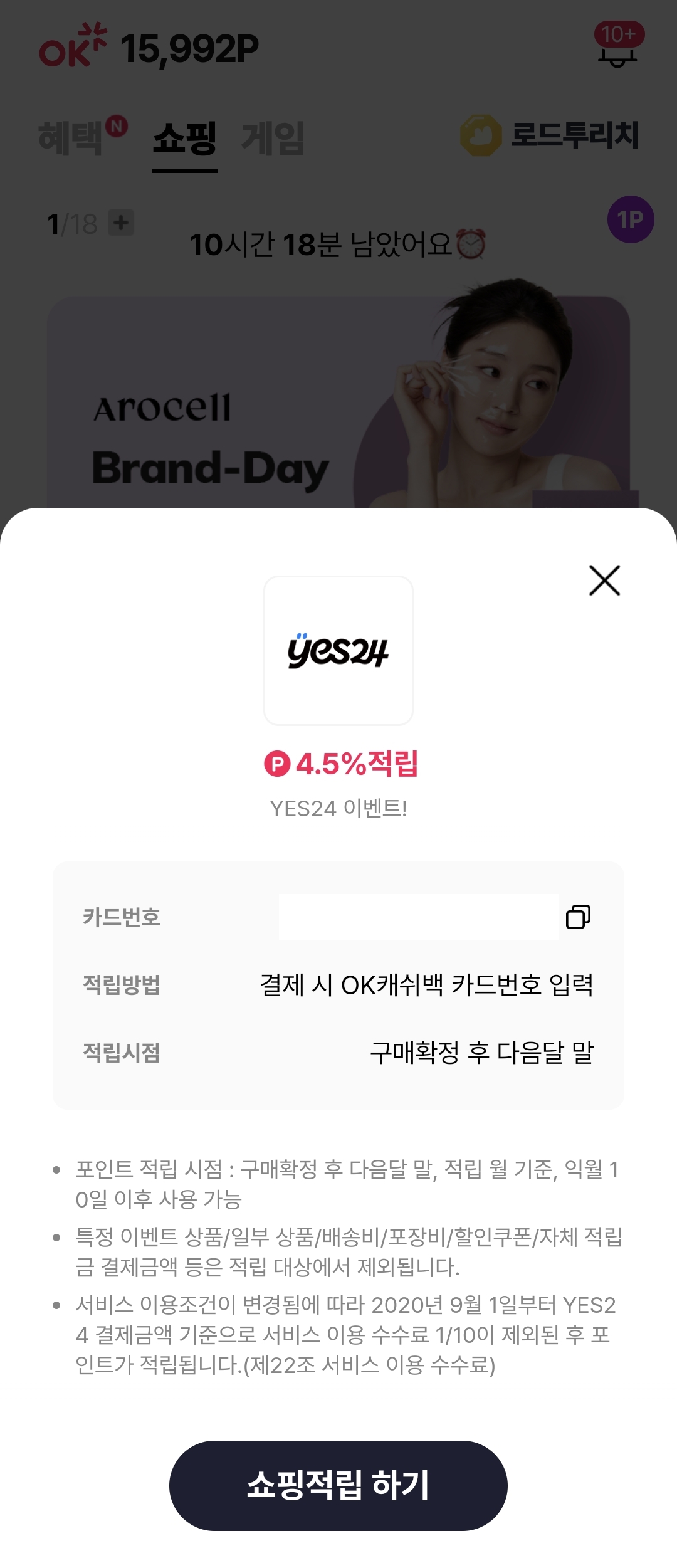Click the YES24 brand logo
Screen dimensions: 677x1568
point(338,650)
